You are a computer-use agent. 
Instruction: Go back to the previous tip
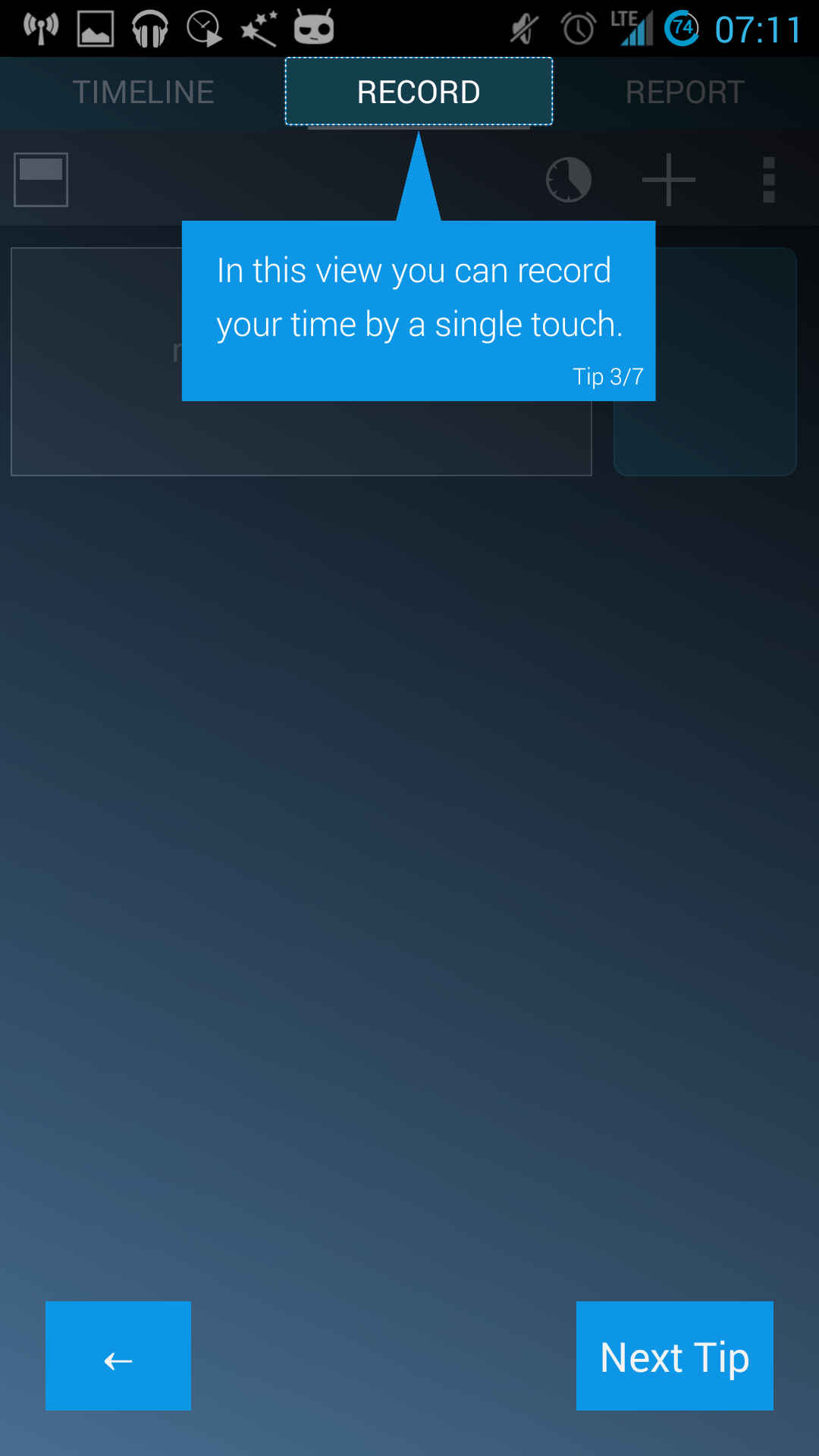[118, 1356]
